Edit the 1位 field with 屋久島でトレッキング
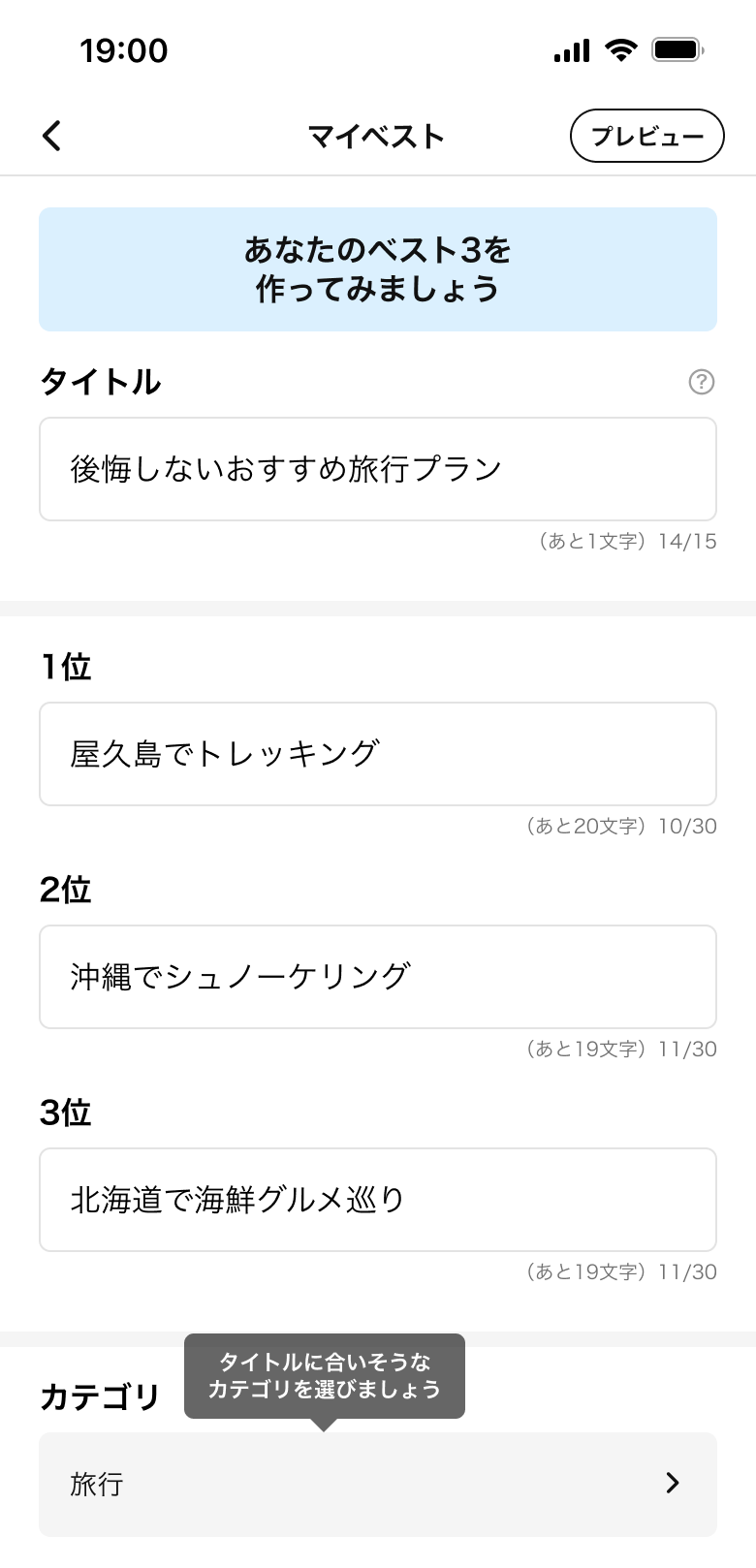The height and width of the screenshot is (1568, 756). [378, 754]
